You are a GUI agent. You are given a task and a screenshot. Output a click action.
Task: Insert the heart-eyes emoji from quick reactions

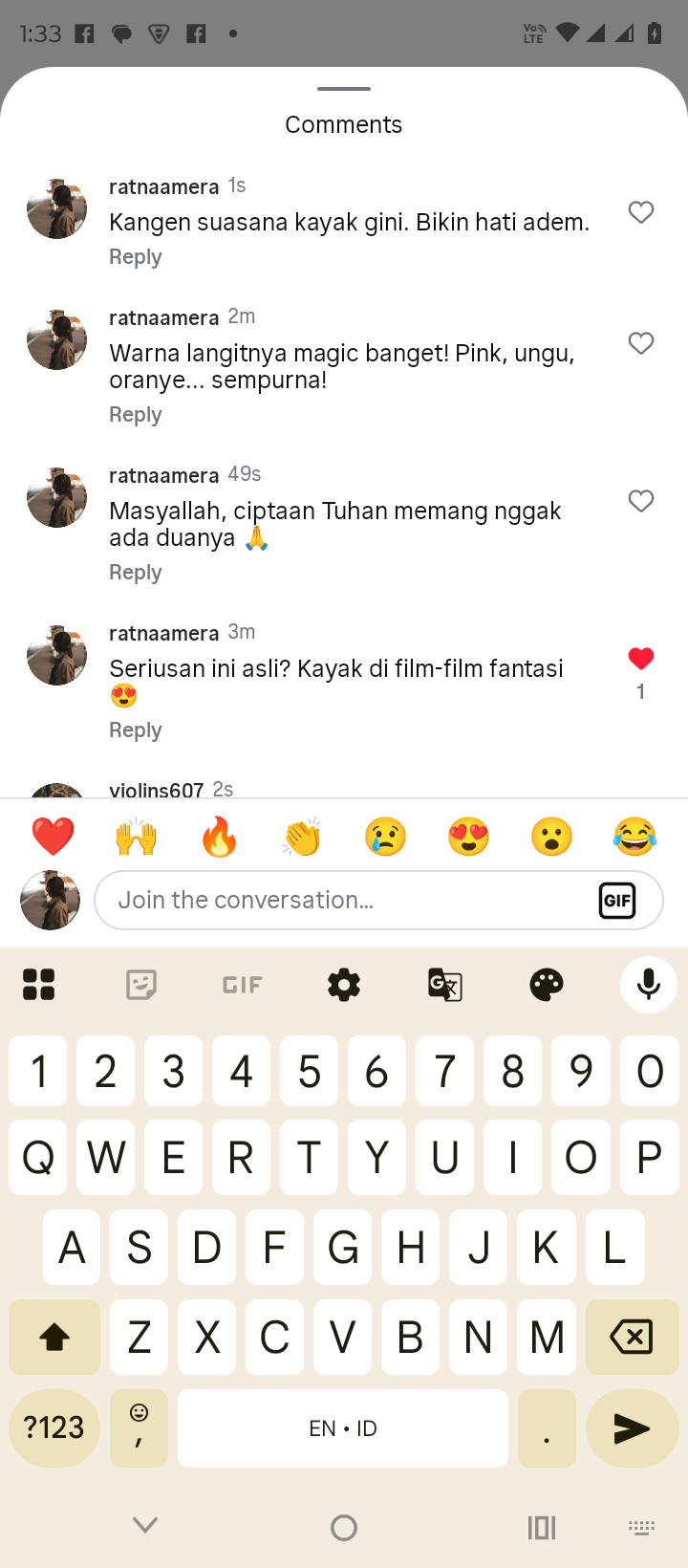pyautogui.click(x=468, y=837)
